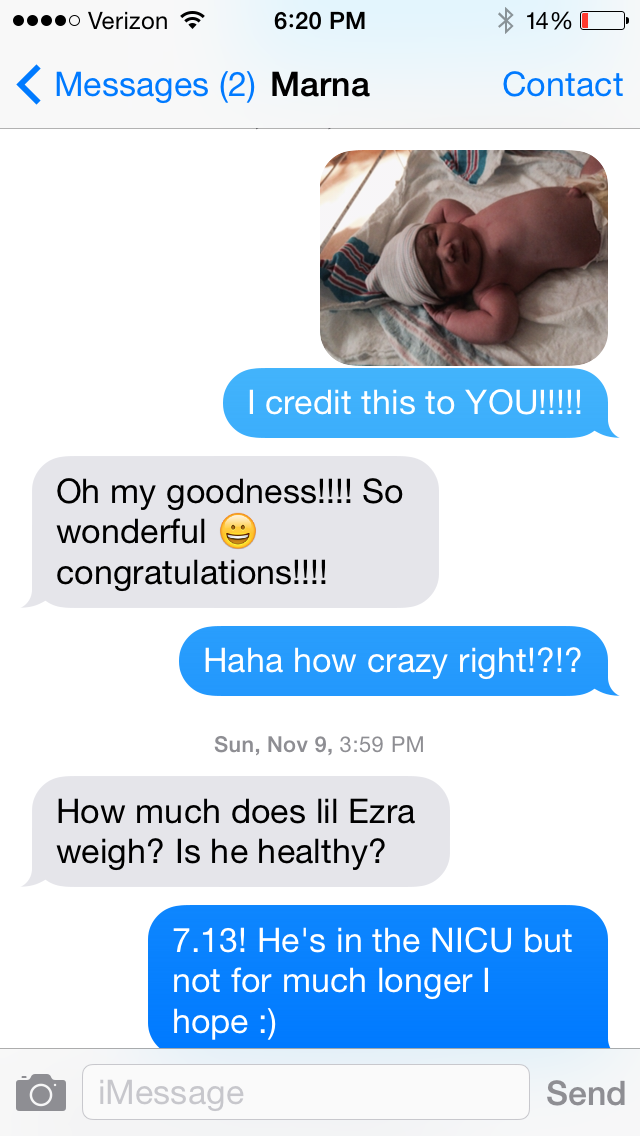640x1136 pixels.
Task: Tap the Send button
Action: pyautogui.click(x=586, y=1093)
